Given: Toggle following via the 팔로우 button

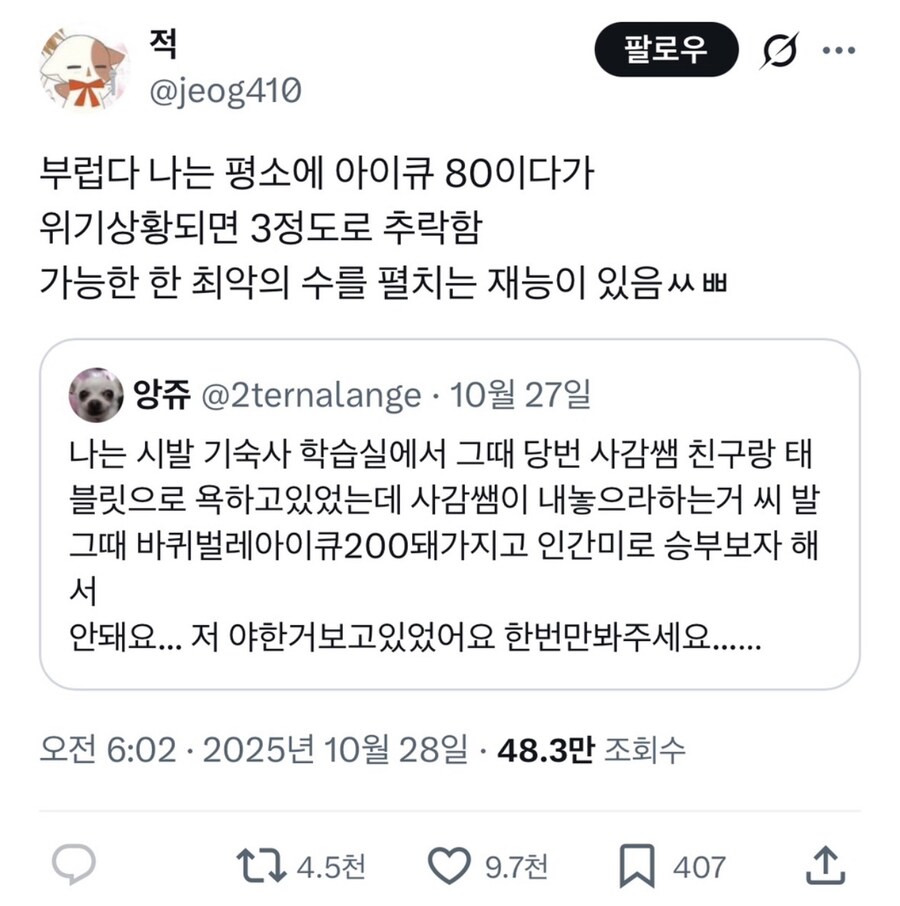Looking at the screenshot, I should coord(665,48).
